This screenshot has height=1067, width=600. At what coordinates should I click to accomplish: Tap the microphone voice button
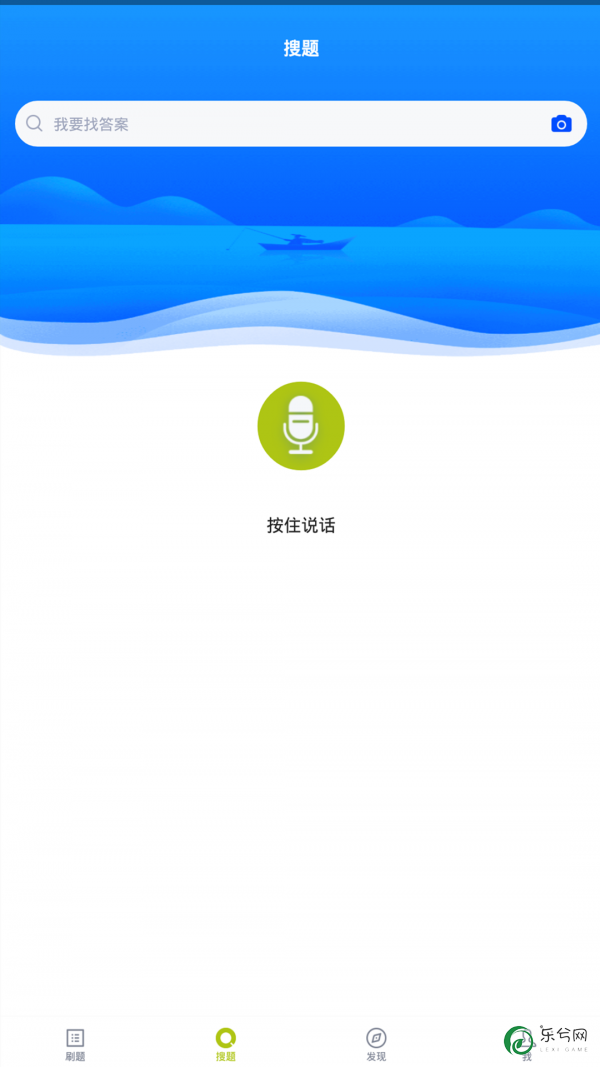(301, 426)
